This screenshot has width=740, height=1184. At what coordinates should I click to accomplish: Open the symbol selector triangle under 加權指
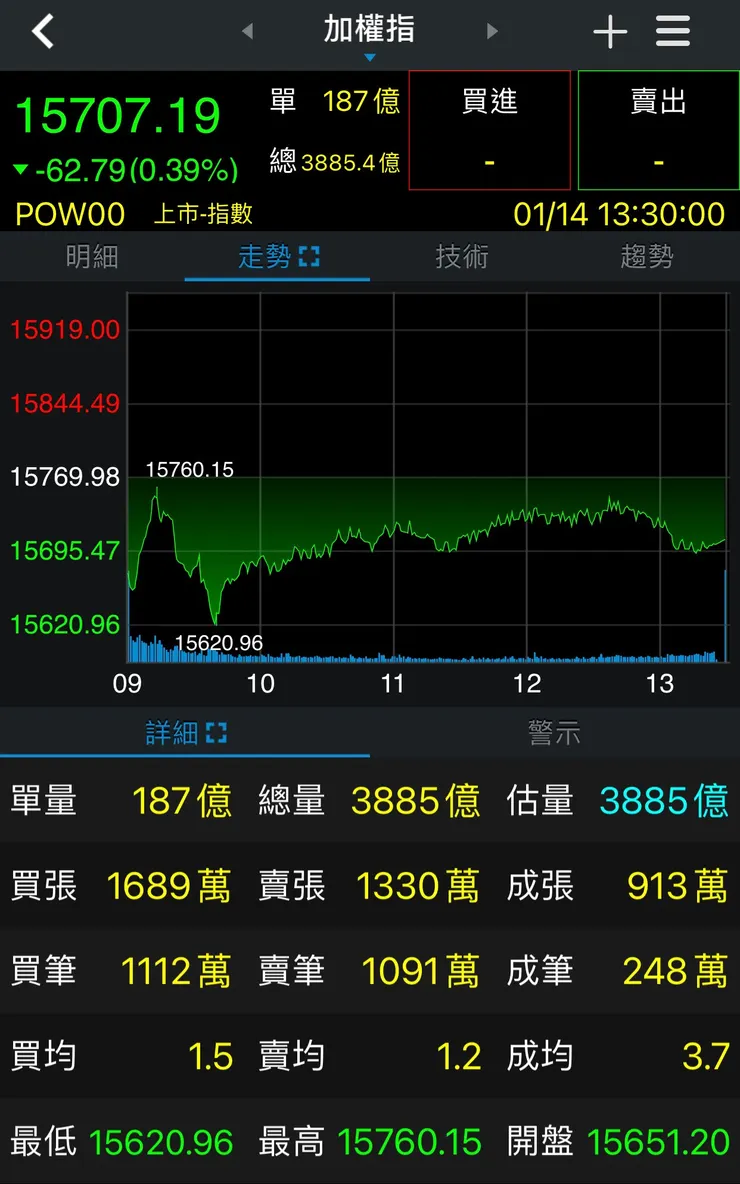tap(370, 57)
